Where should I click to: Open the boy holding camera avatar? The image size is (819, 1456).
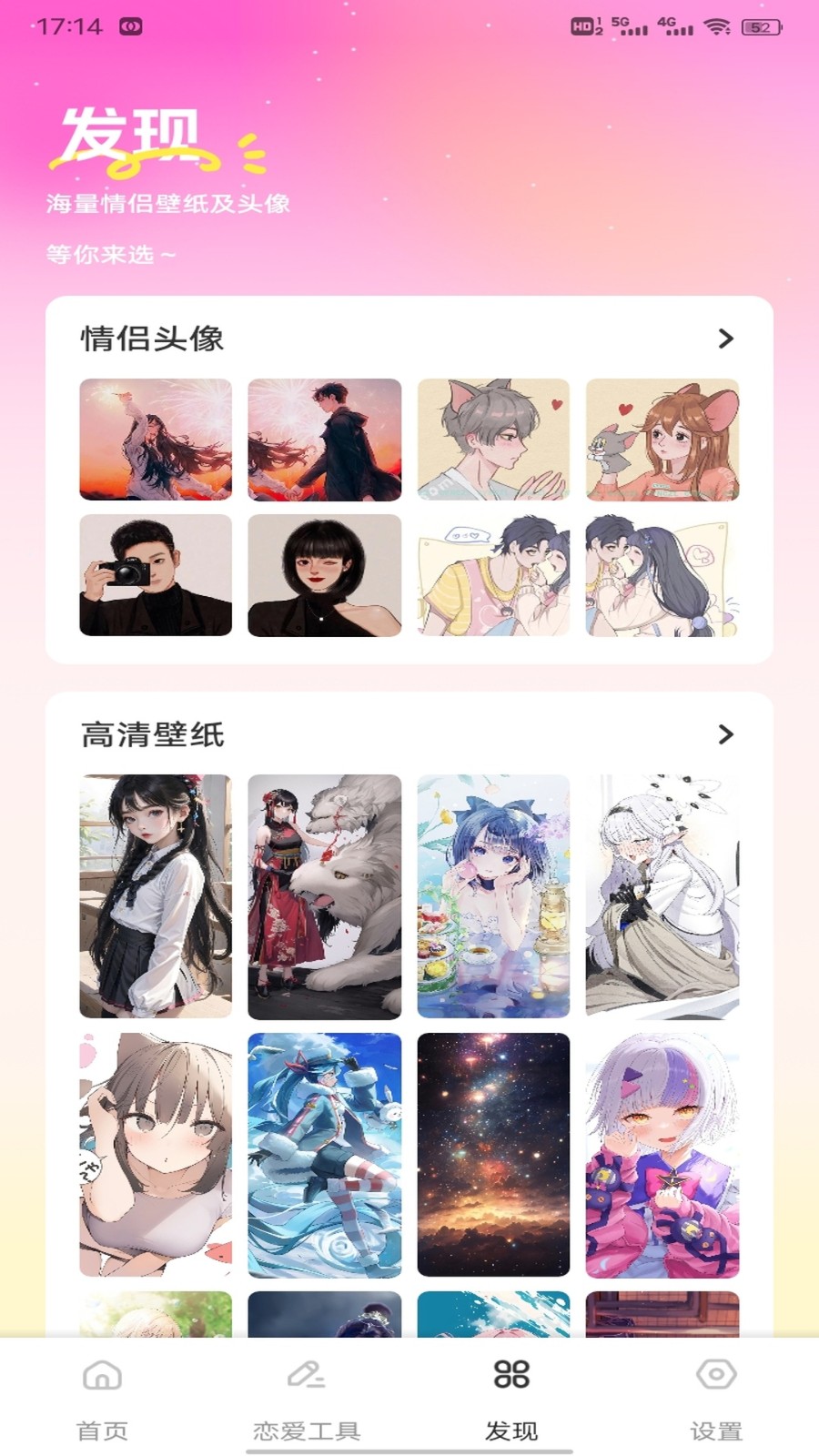(x=155, y=575)
